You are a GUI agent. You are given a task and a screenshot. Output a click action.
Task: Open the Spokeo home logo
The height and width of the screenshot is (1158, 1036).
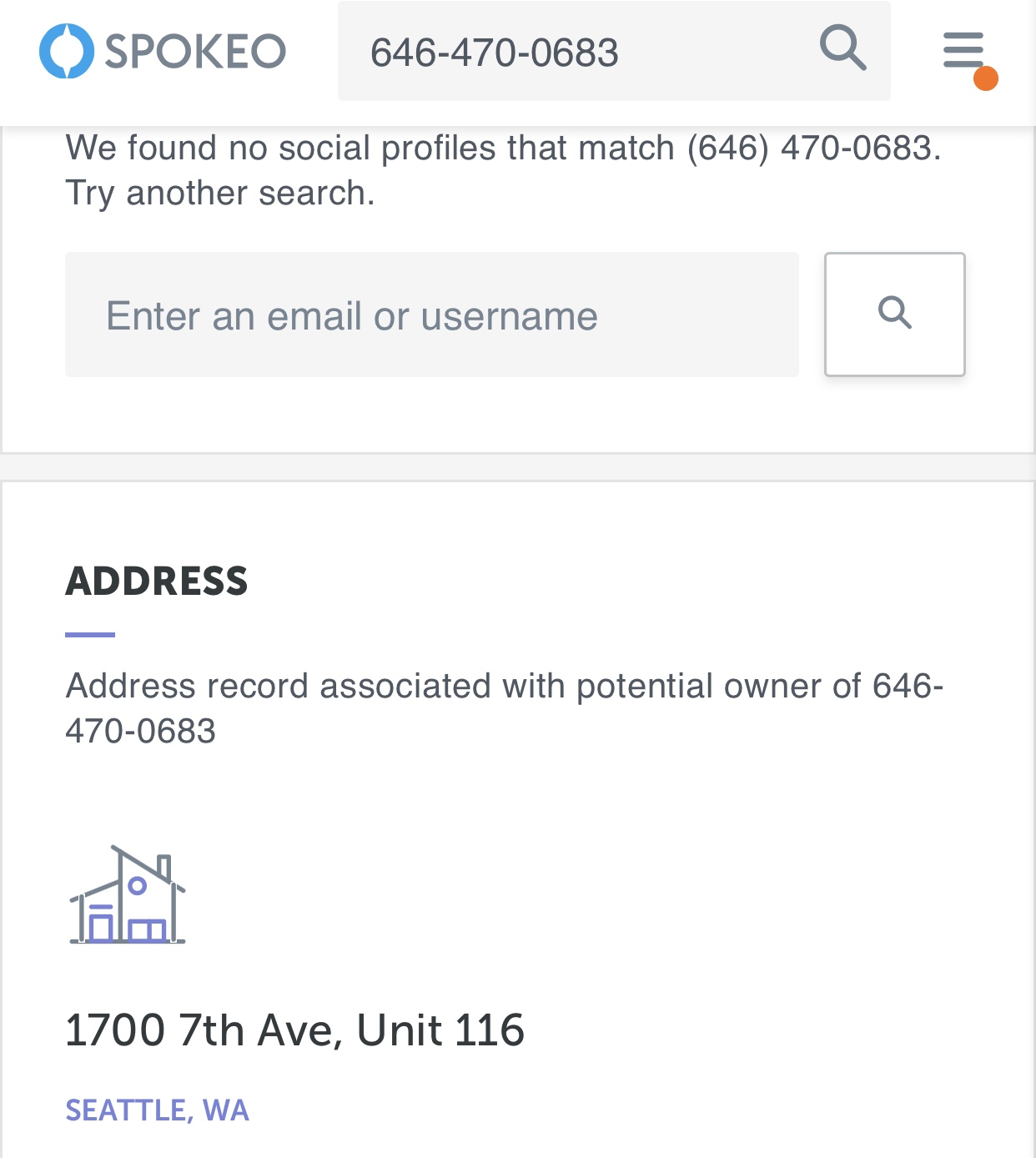[x=163, y=51]
